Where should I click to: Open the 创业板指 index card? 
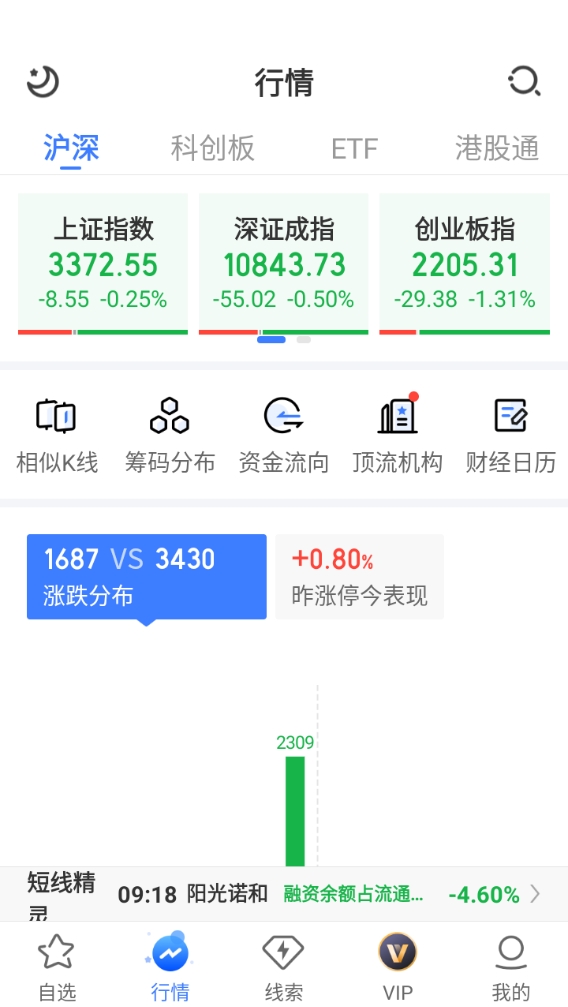coord(465,264)
